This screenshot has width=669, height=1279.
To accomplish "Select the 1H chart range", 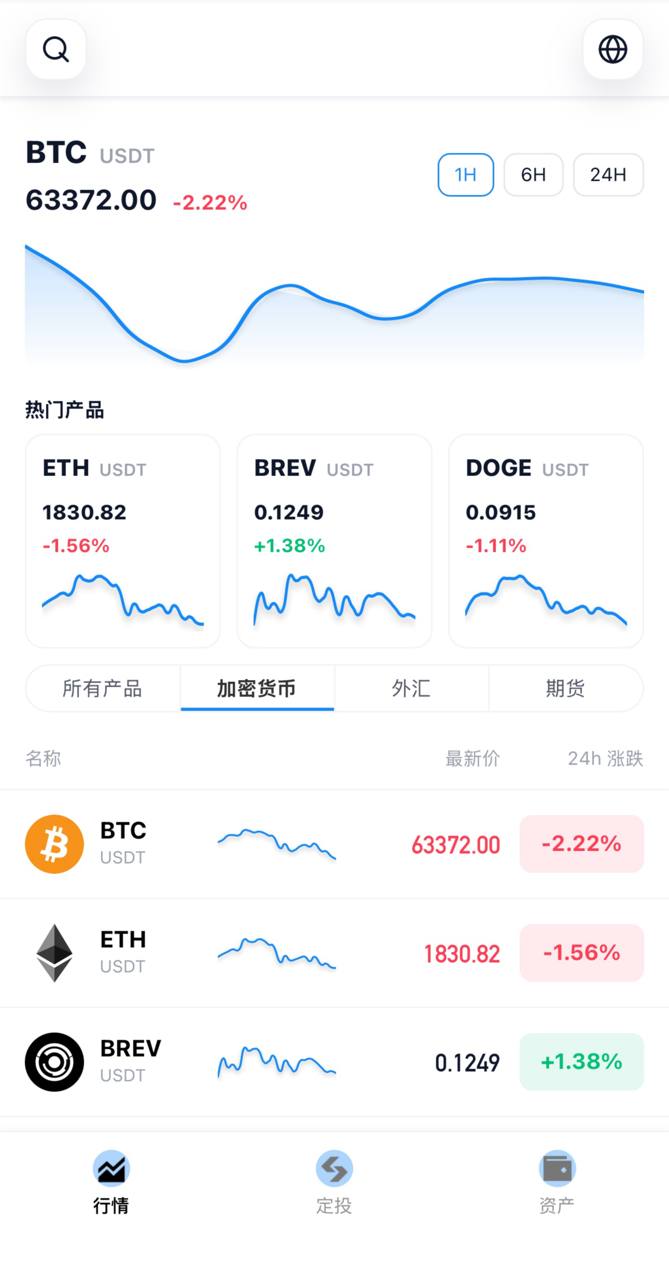I will [466, 175].
